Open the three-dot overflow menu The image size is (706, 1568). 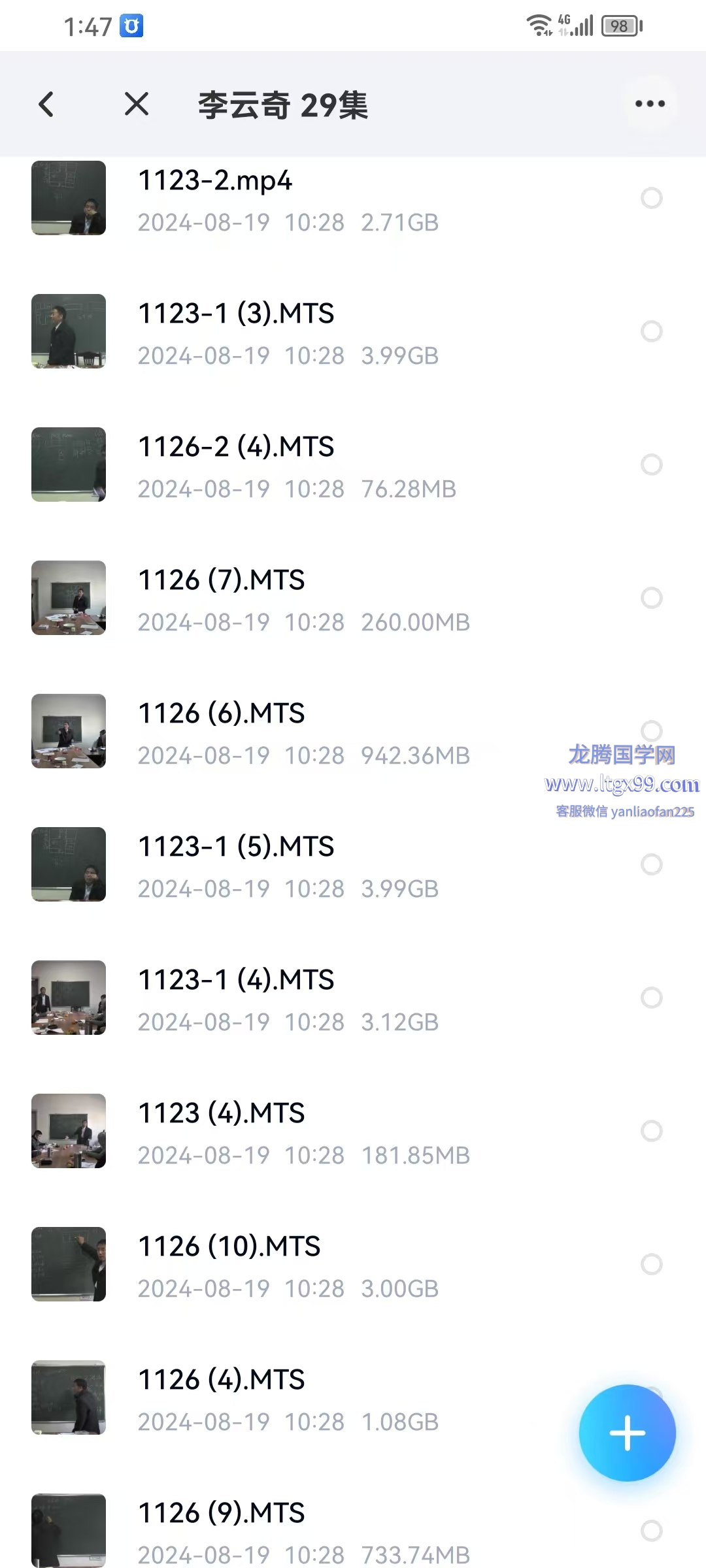(x=650, y=104)
